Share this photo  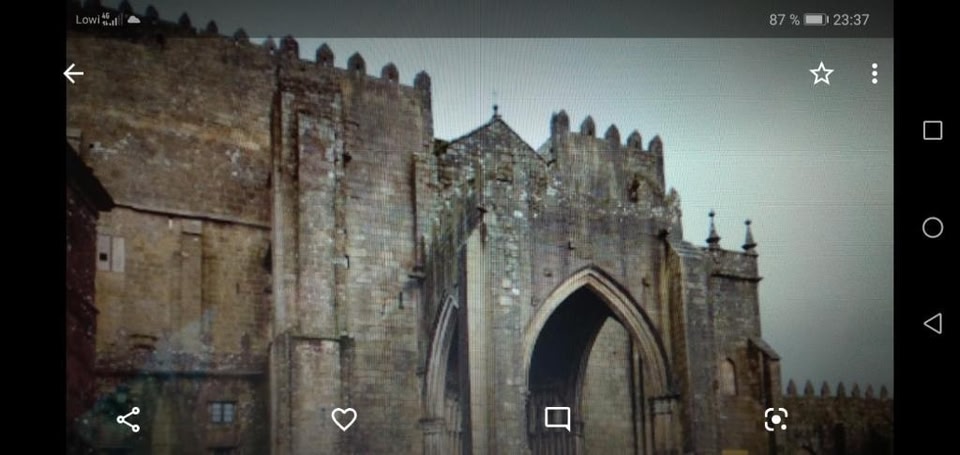point(128,419)
